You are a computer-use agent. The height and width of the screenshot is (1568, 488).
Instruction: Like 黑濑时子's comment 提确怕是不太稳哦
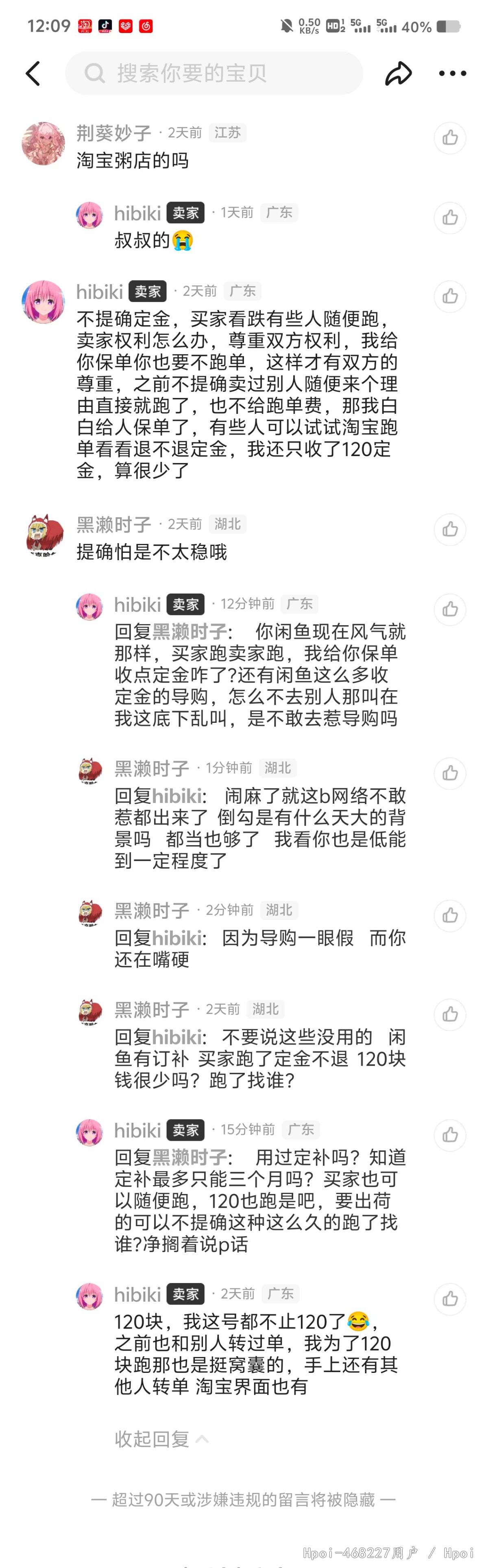click(x=450, y=530)
